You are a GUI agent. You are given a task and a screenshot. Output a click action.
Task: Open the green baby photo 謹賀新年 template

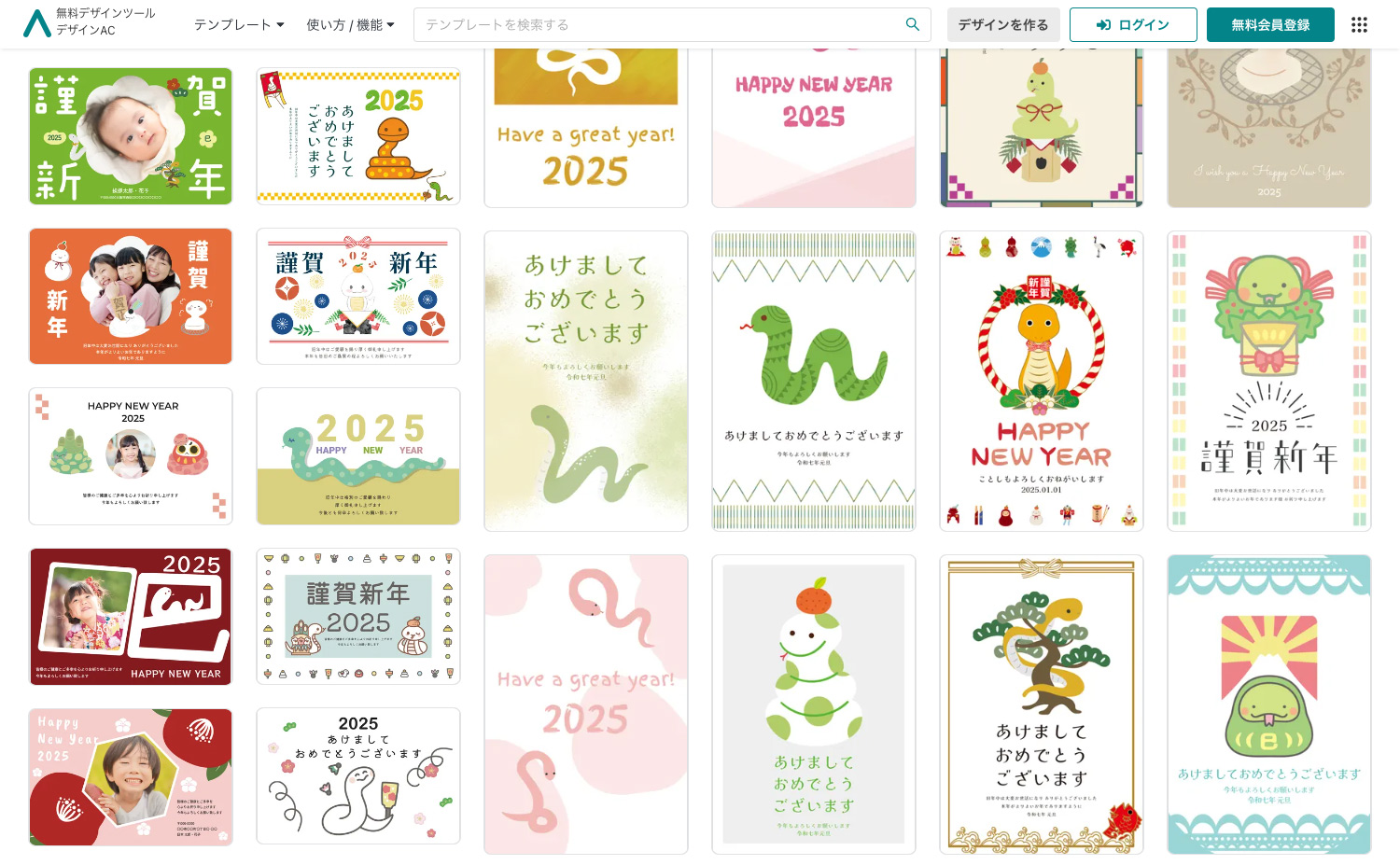pyautogui.click(x=131, y=136)
